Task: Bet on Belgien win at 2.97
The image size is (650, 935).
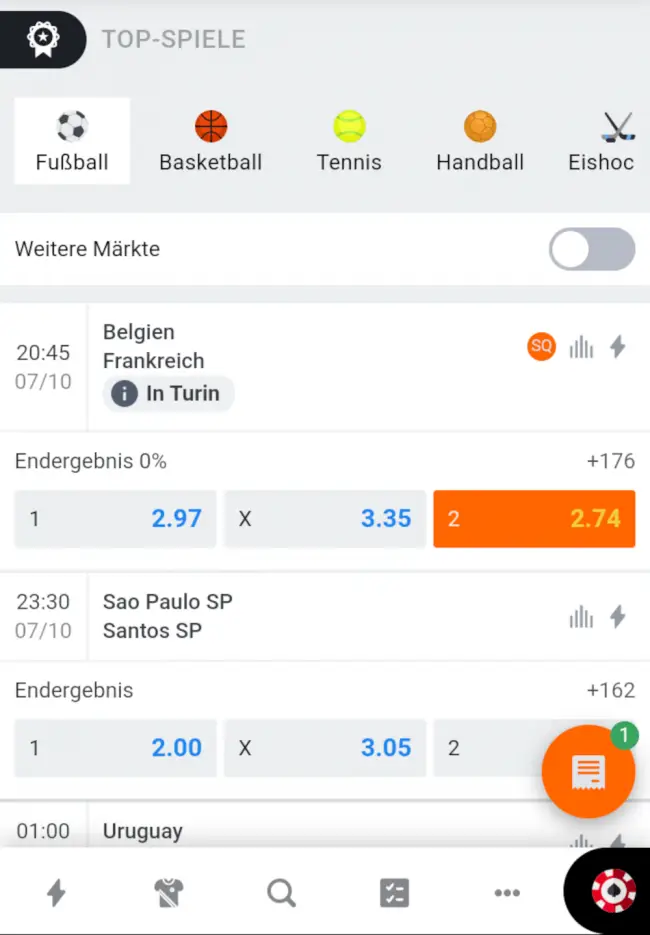Action: [x=115, y=518]
